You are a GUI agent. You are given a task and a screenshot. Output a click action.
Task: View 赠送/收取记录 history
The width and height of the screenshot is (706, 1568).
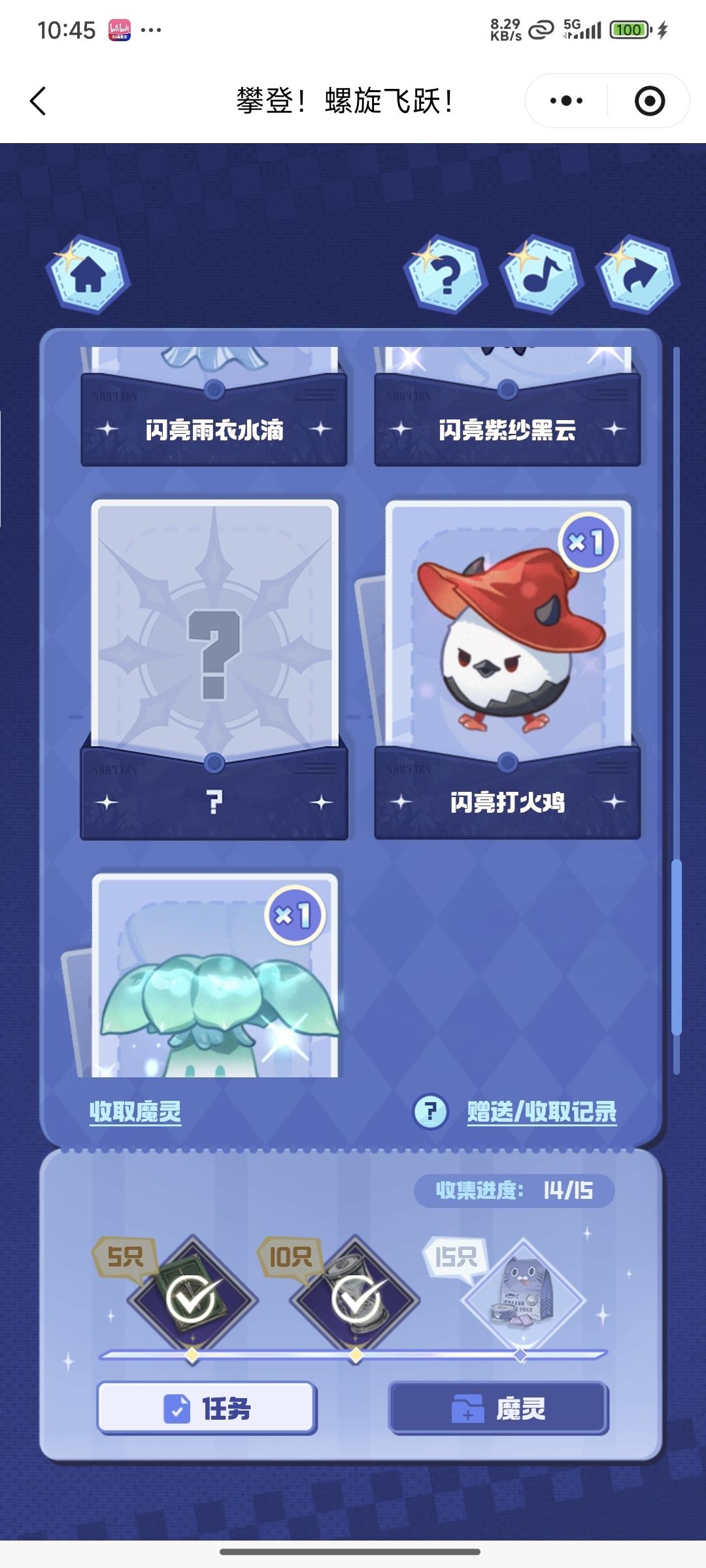click(x=542, y=1111)
